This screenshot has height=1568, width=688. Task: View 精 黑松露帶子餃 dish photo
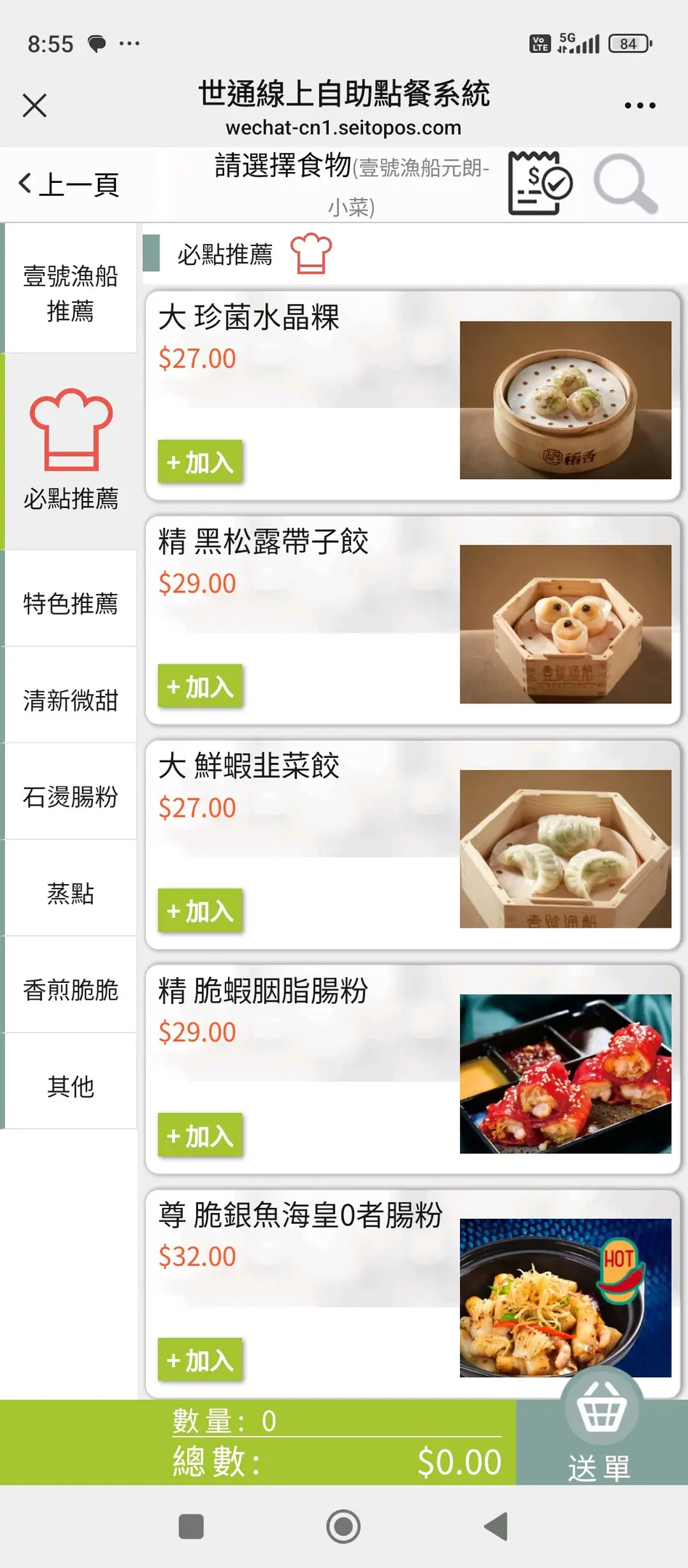tap(565, 624)
